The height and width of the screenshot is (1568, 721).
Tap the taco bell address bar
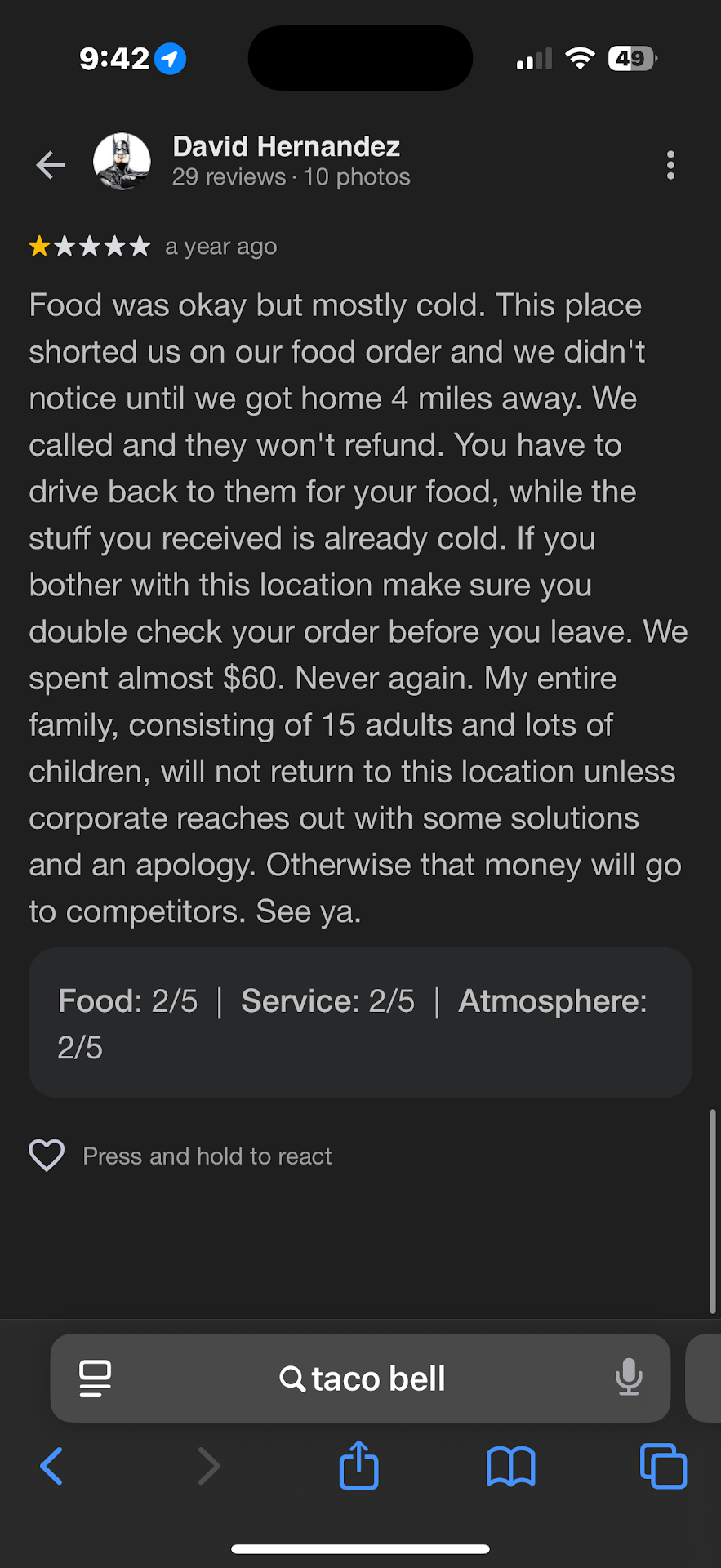[x=363, y=1379]
